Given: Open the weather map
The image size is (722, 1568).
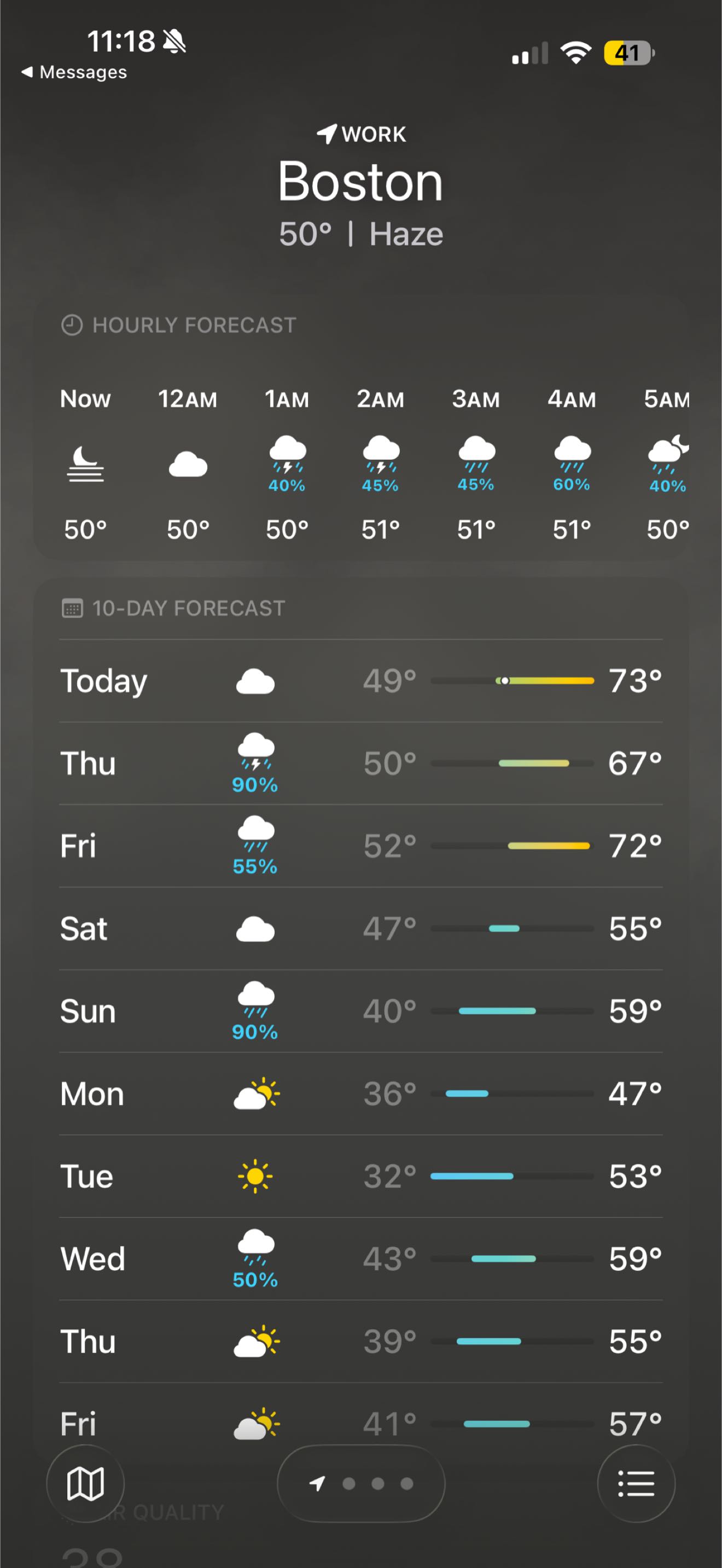Looking at the screenshot, I should pos(85,1483).
